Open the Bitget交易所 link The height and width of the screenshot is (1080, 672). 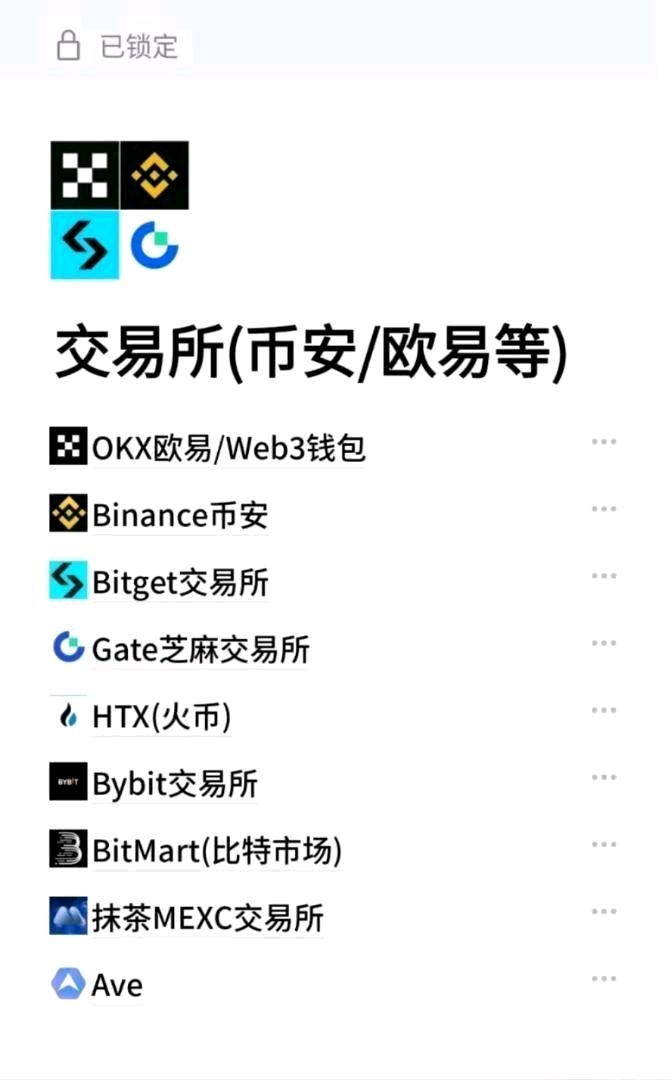pyautogui.click(x=180, y=582)
